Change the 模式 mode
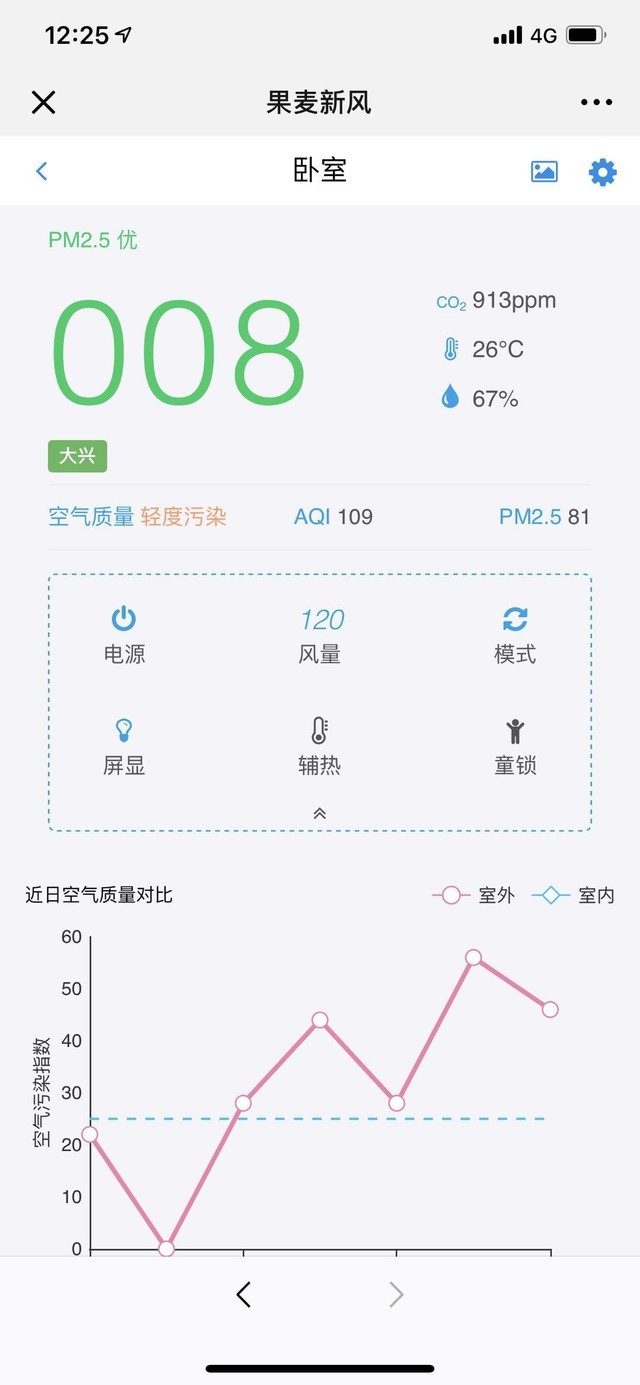640x1385 pixels. [515, 634]
